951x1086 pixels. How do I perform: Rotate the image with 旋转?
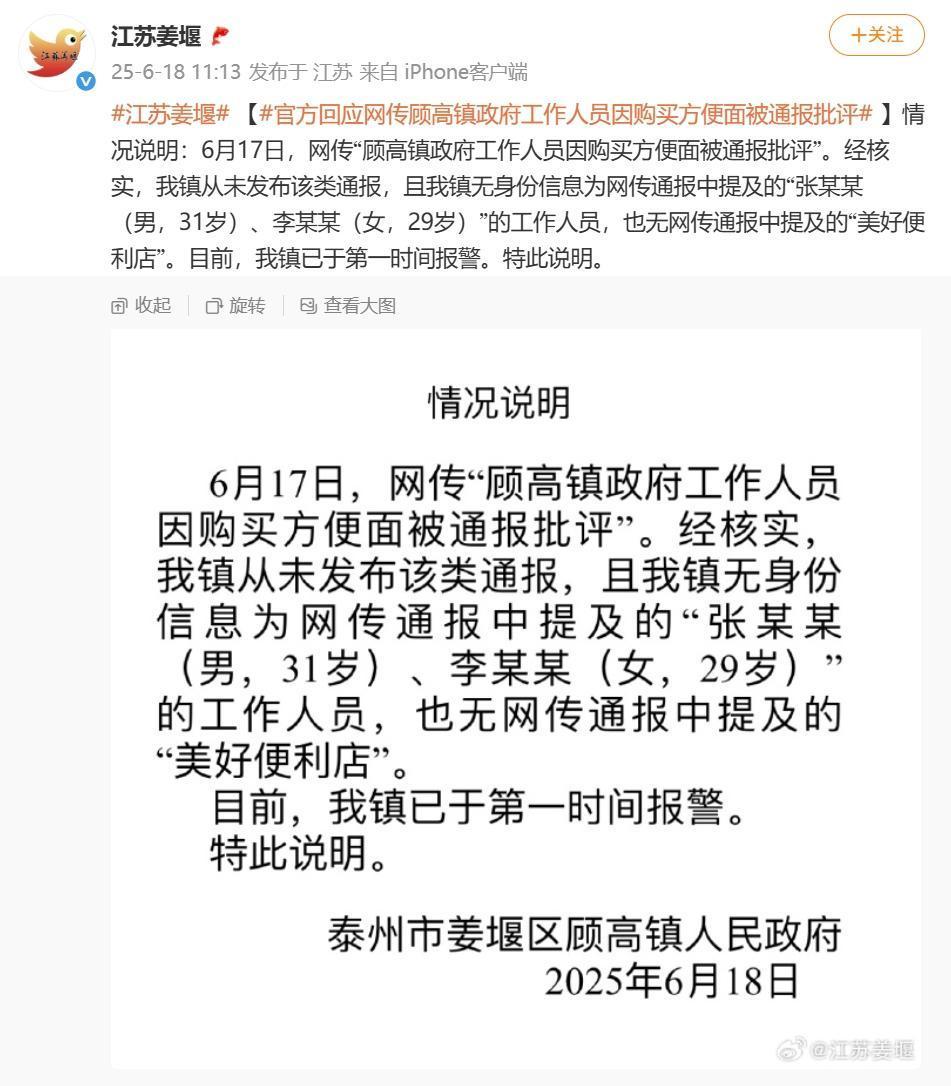pos(236,306)
